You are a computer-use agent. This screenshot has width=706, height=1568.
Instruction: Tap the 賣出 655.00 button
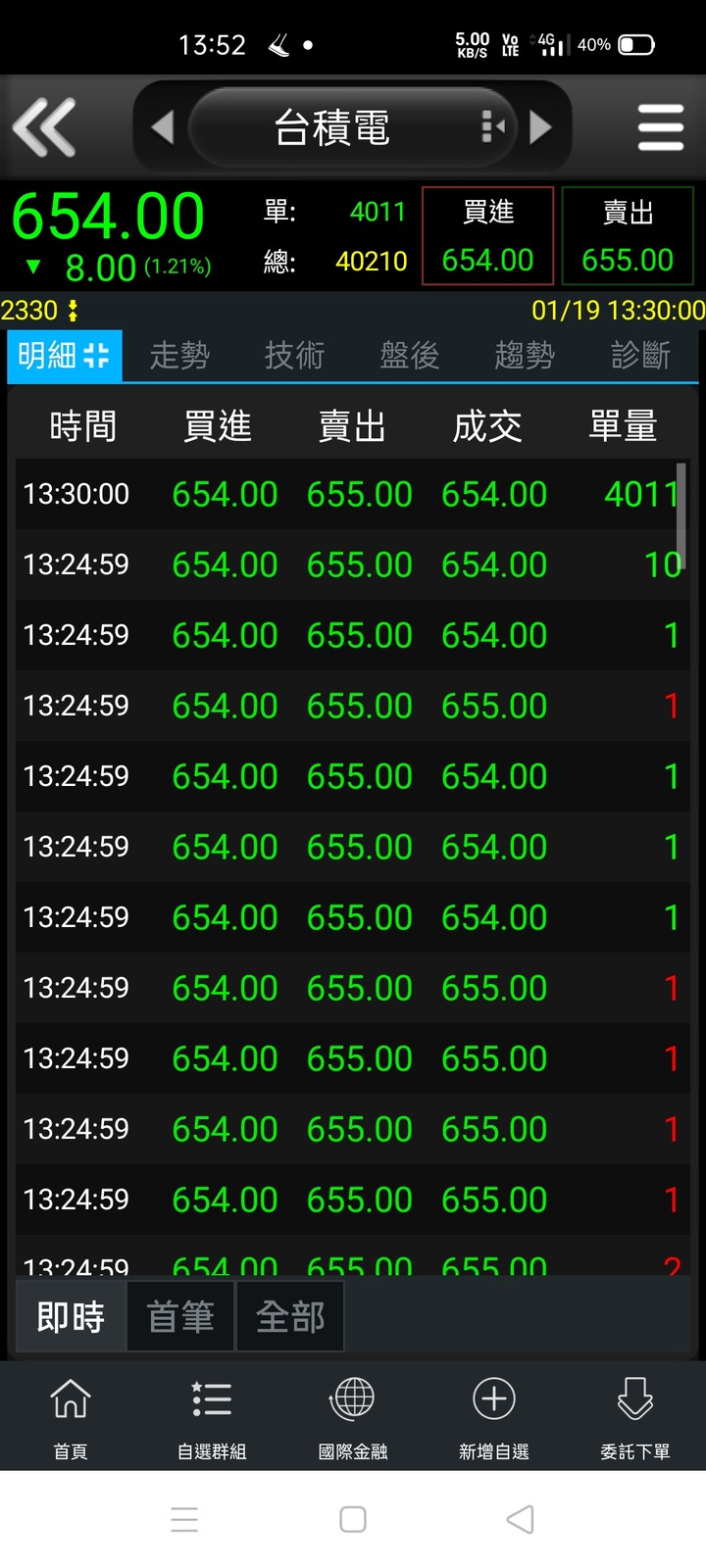click(628, 236)
